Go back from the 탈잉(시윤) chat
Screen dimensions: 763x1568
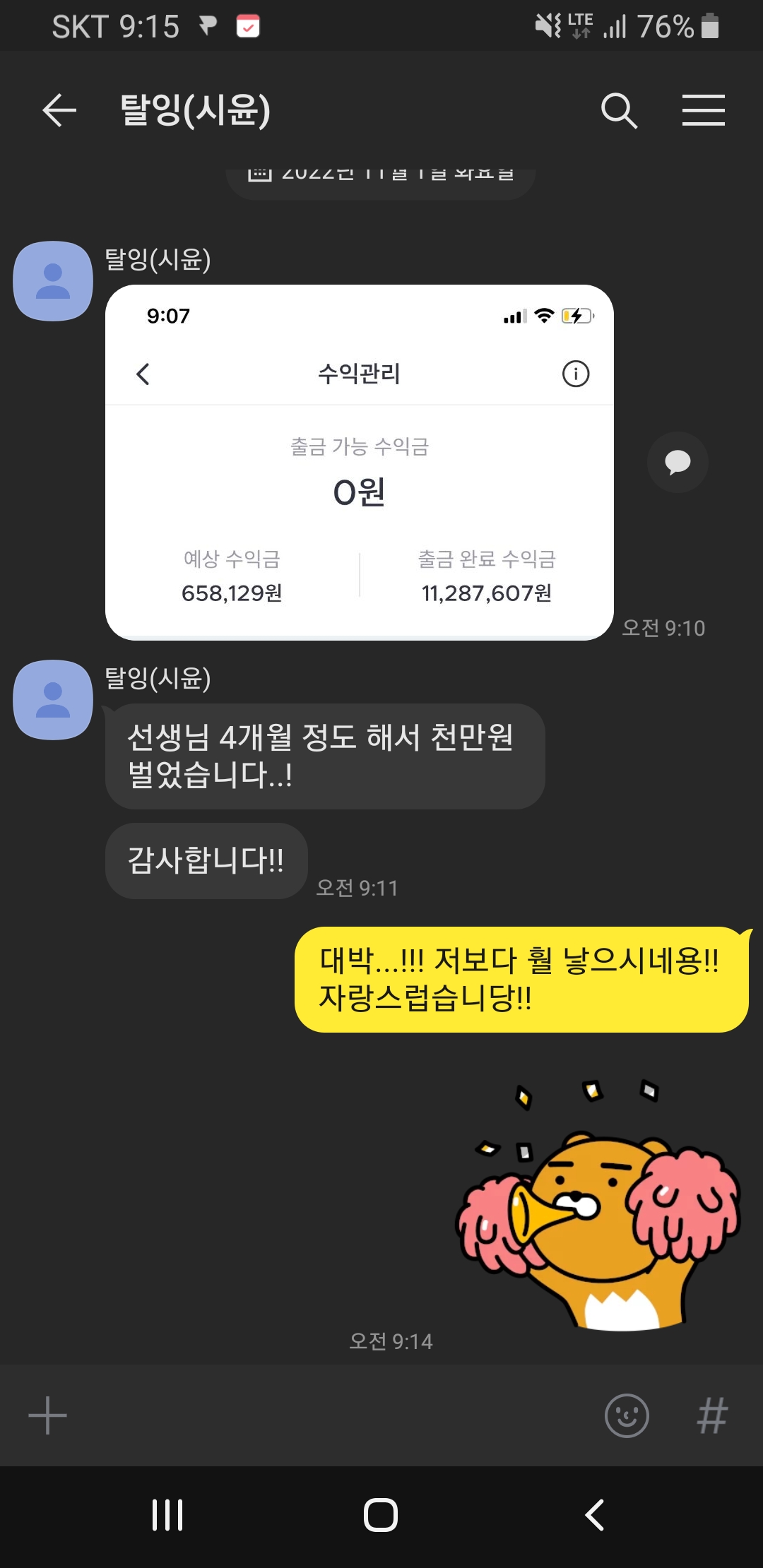[59, 110]
